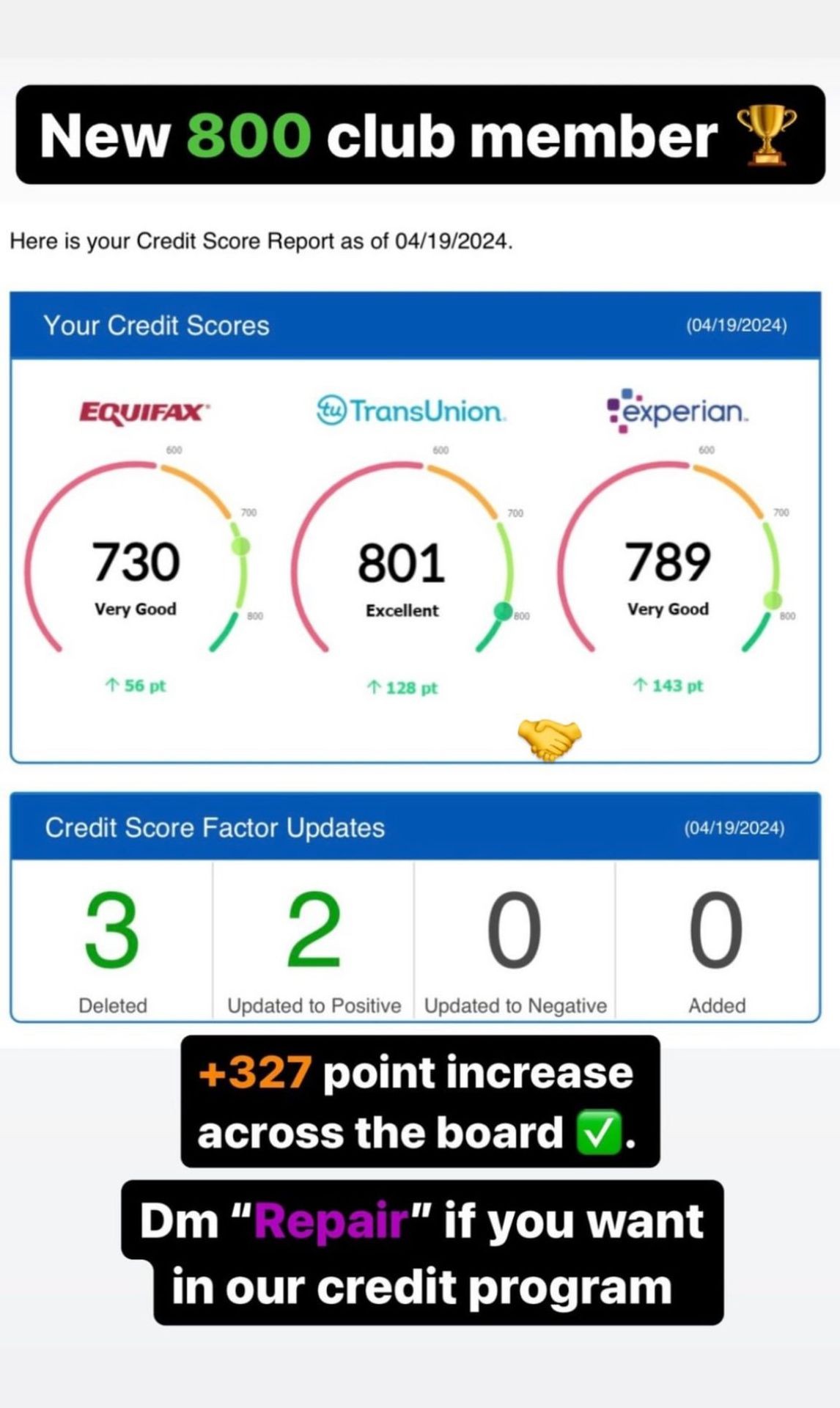
Task: Click the TransUnion circular 'tu' badge
Action: click(x=331, y=410)
